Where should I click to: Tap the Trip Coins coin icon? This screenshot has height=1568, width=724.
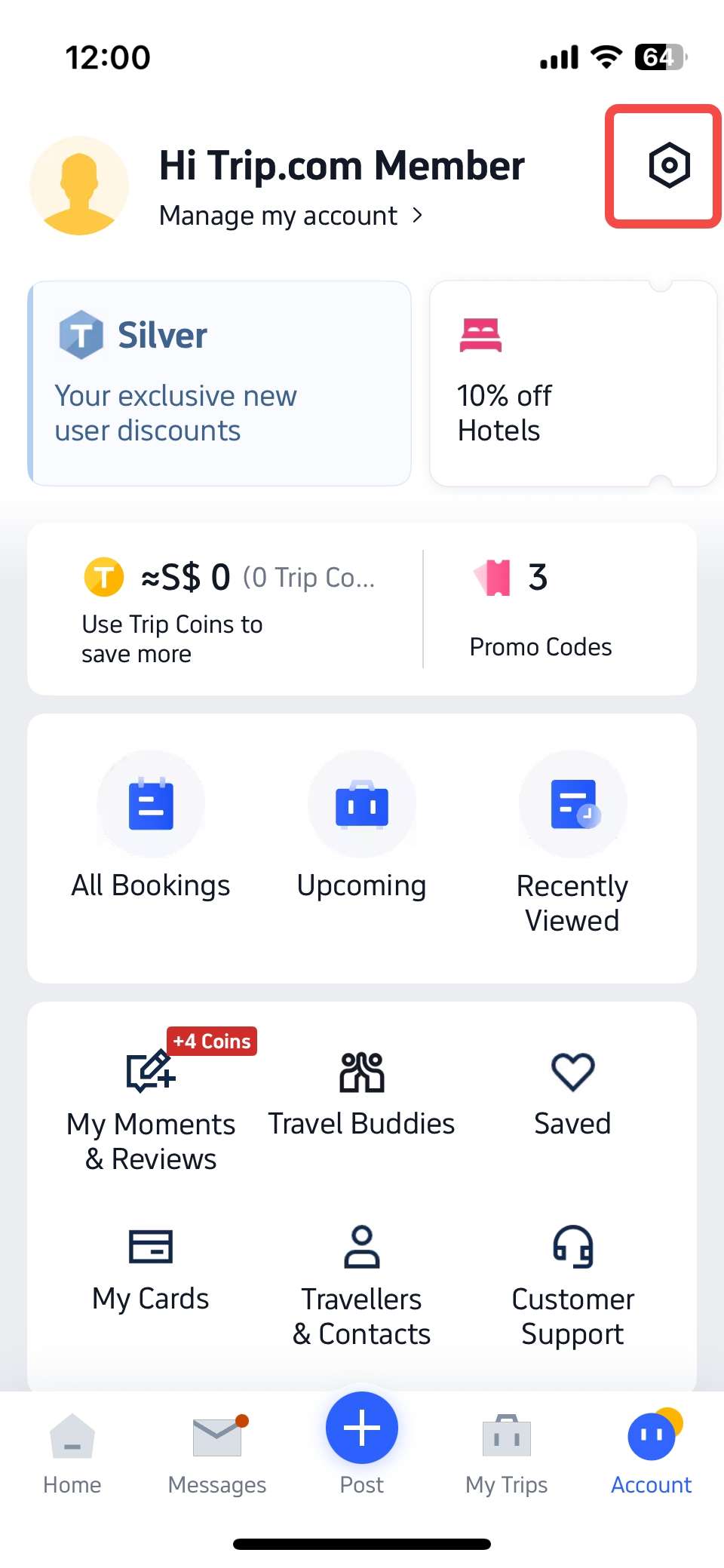tap(103, 577)
